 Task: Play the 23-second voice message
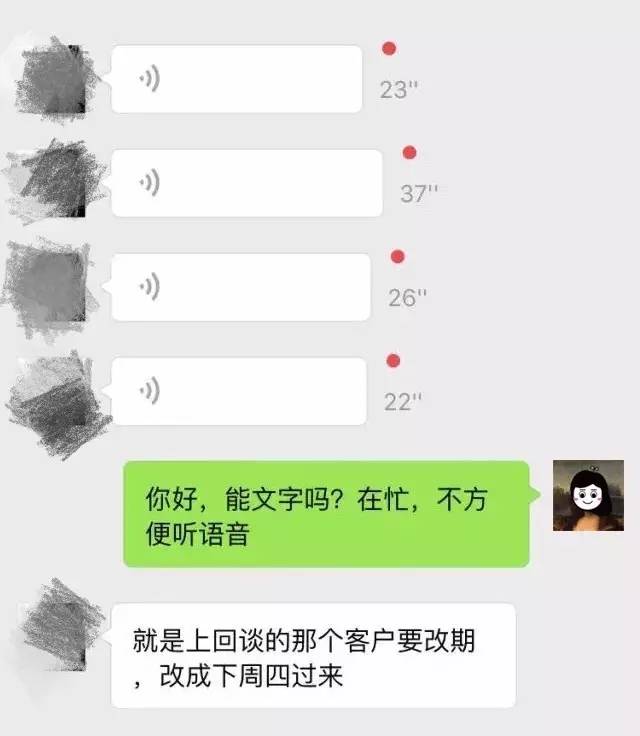point(236,80)
